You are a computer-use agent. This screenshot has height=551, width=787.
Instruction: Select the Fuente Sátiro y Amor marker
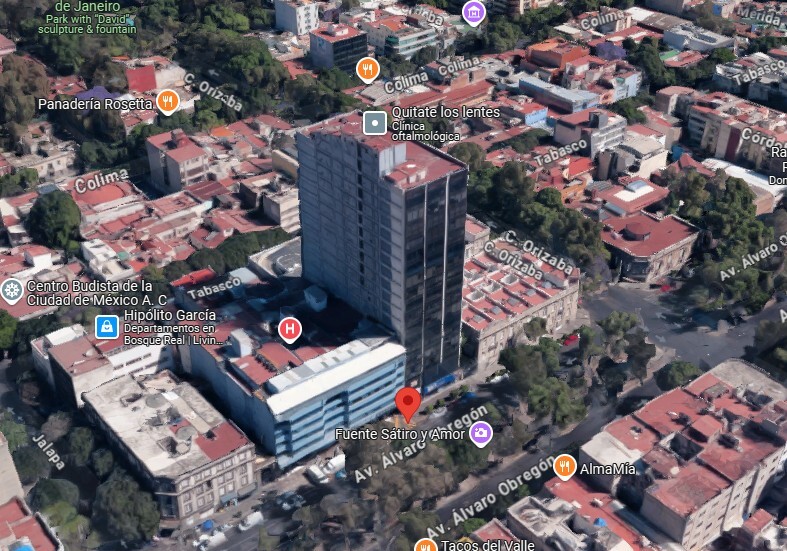[481, 434]
